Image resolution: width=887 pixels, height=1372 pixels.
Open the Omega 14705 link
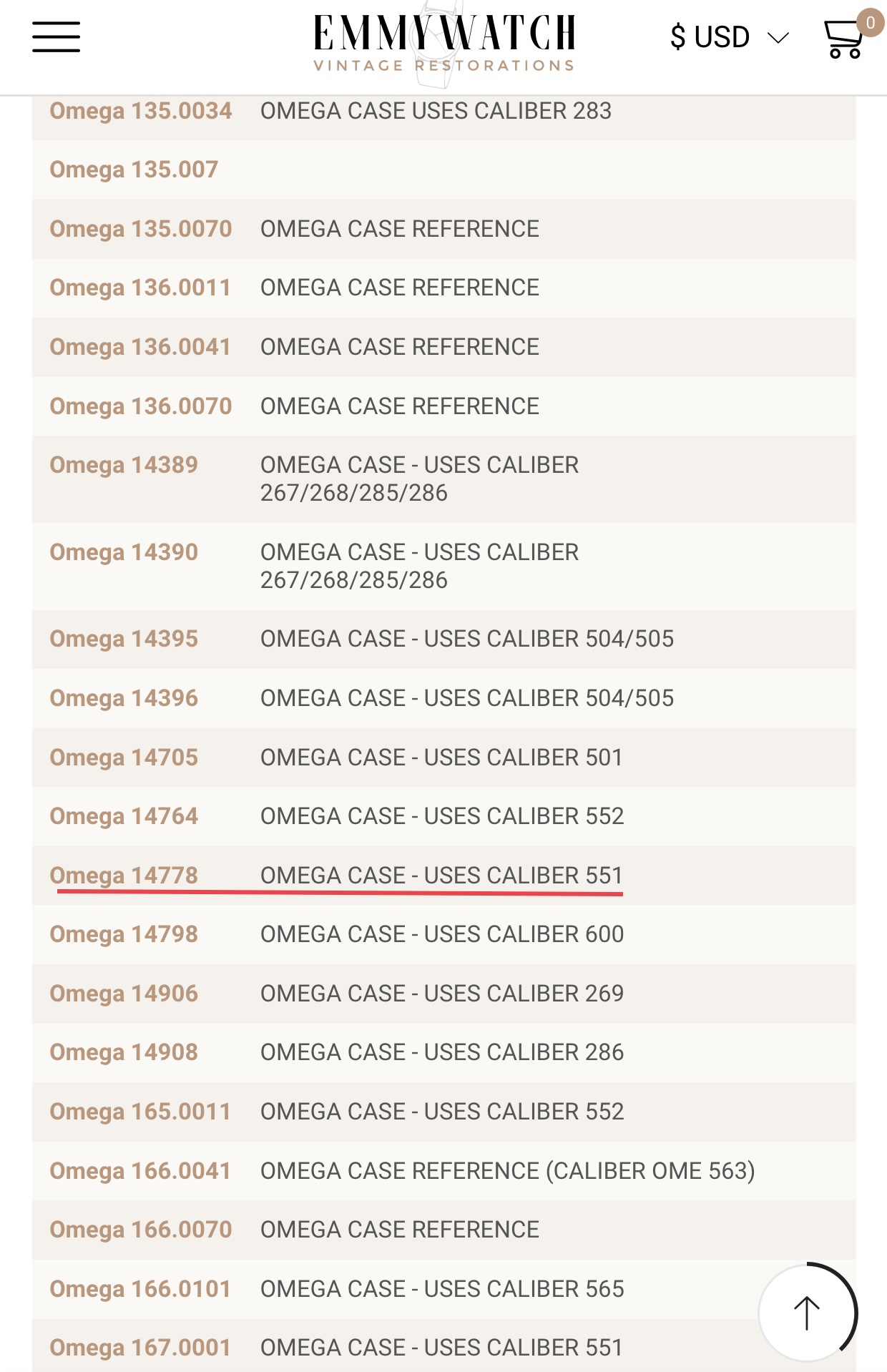(123, 758)
